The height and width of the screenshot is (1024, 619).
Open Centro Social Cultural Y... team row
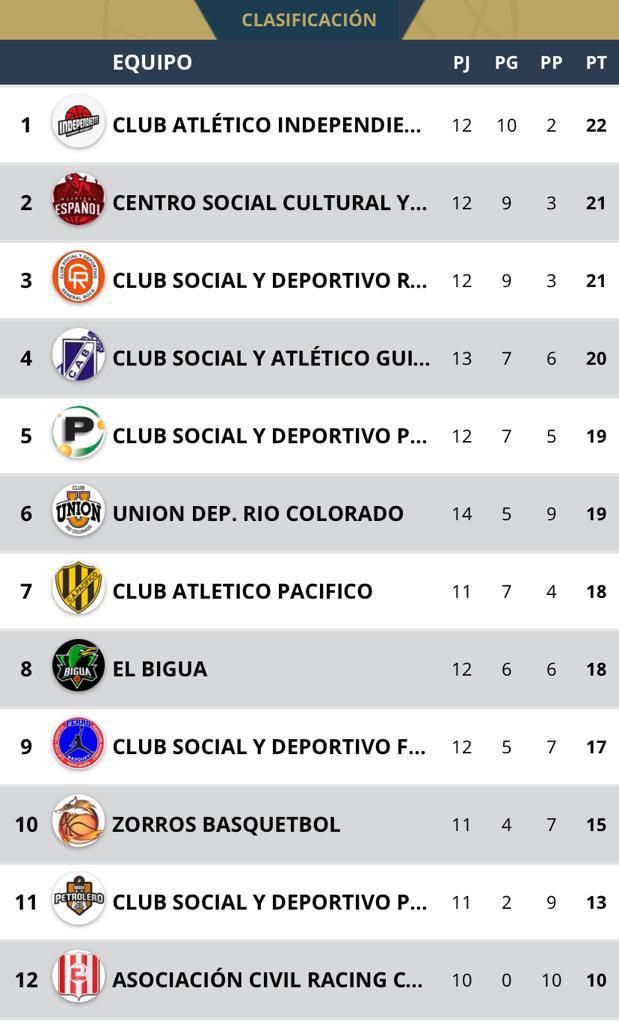(269, 203)
